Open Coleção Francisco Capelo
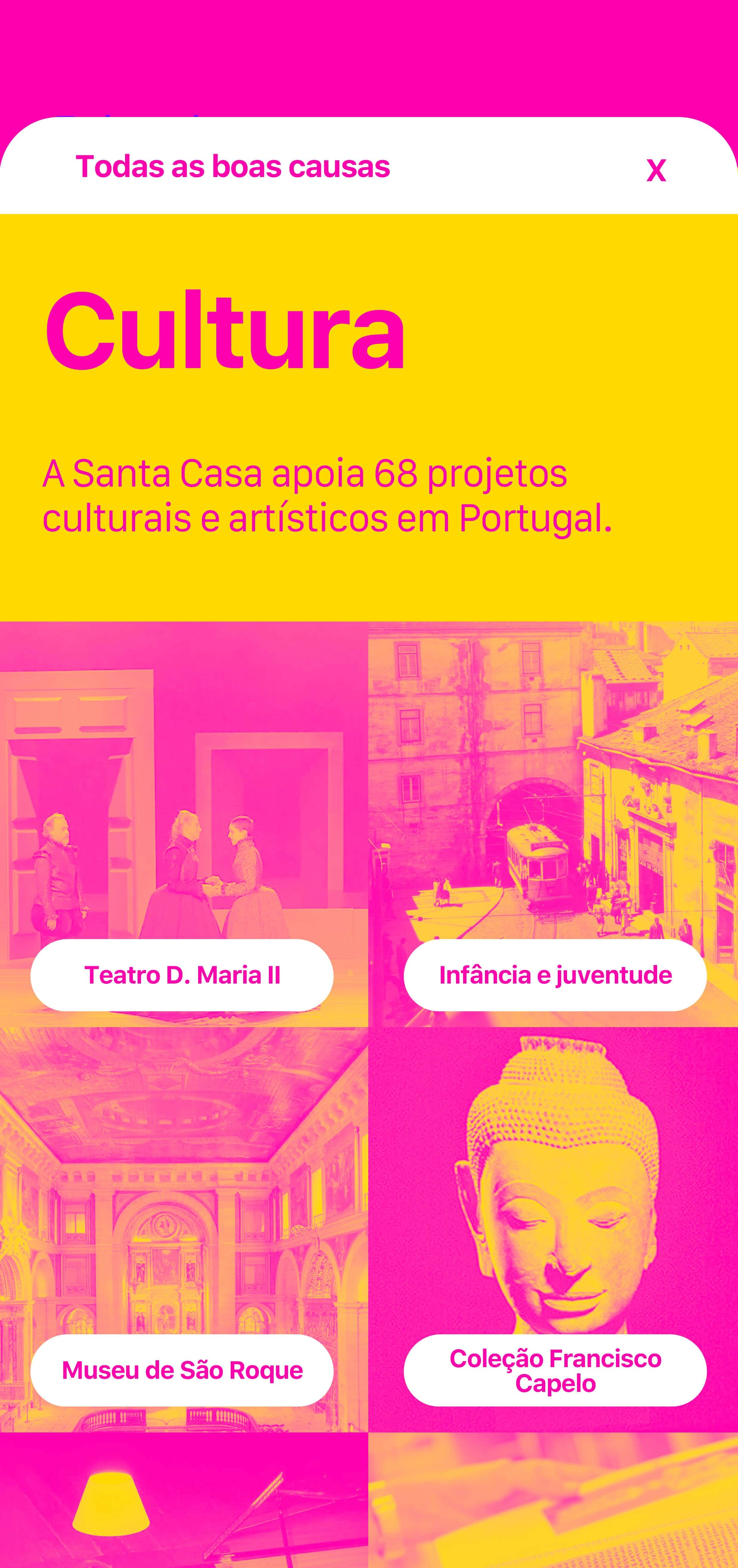 (555, 1371)
